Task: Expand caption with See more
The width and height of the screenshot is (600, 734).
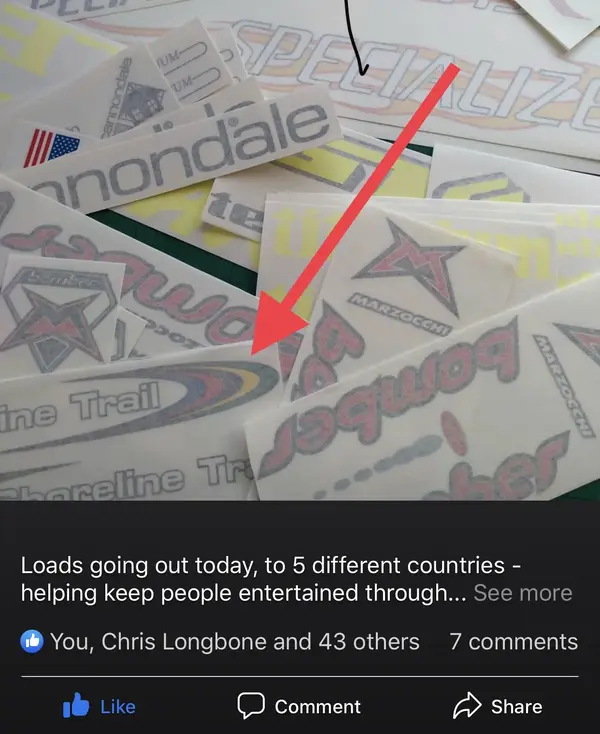Action: click(522, 592)
